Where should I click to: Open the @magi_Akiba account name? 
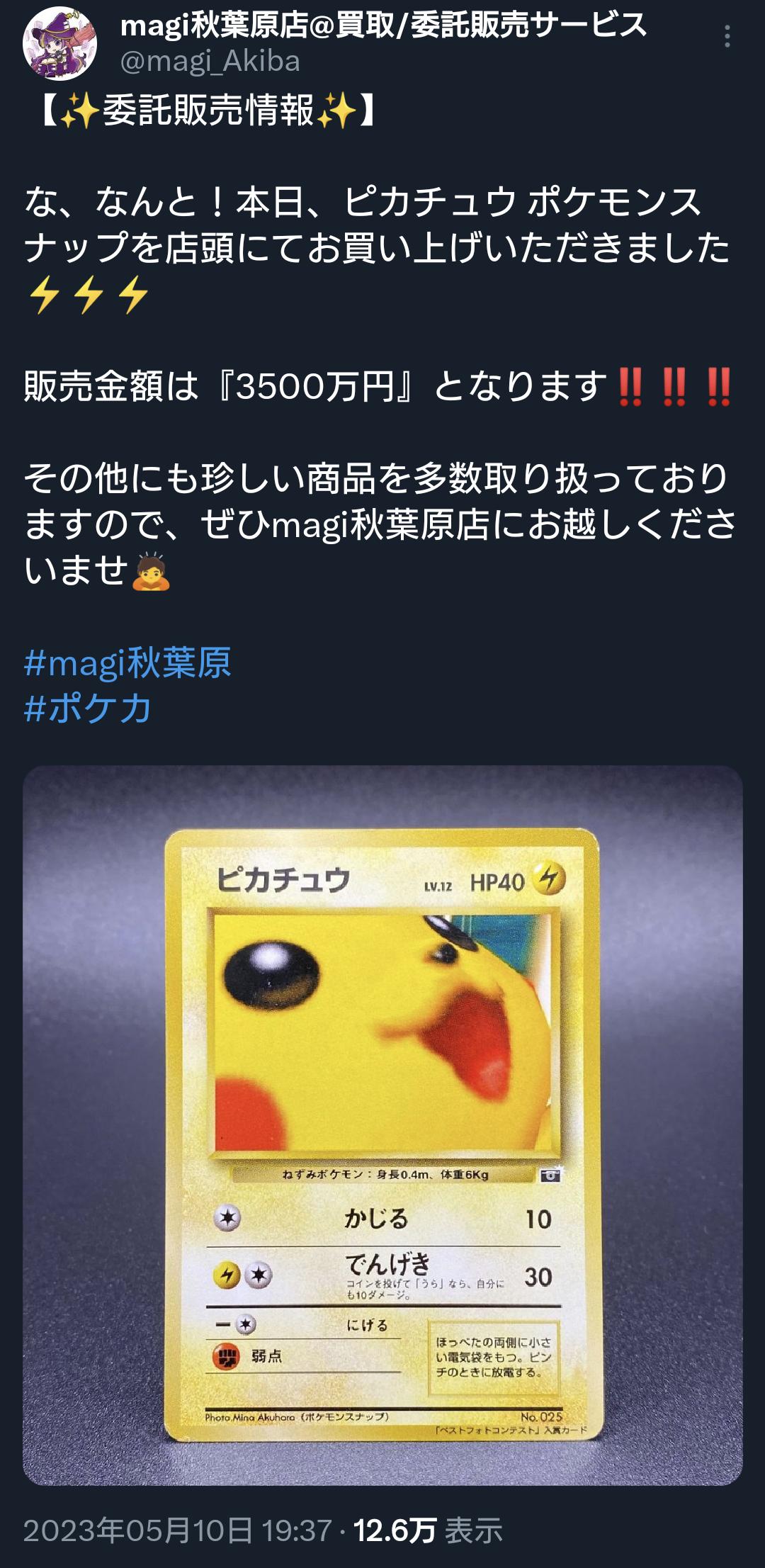click(x=210, y=62)
